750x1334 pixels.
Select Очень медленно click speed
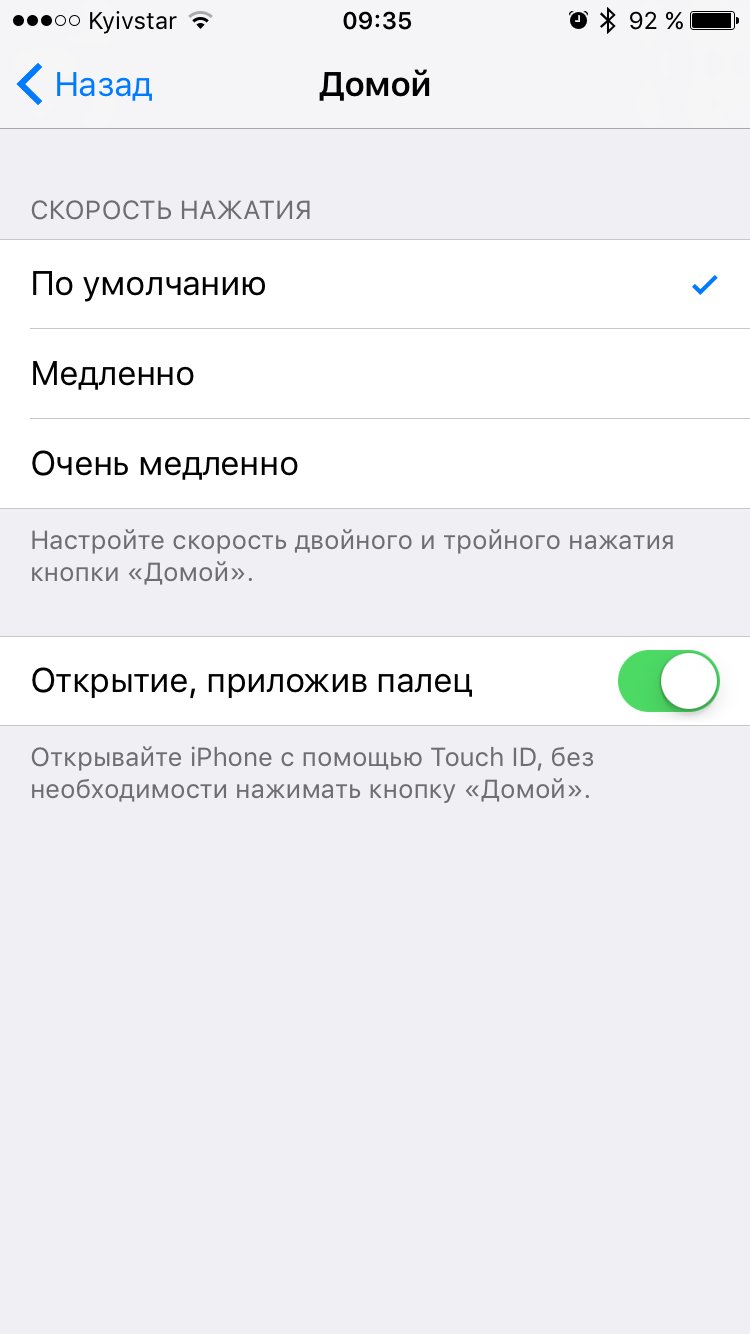click(x=375, y=464)
